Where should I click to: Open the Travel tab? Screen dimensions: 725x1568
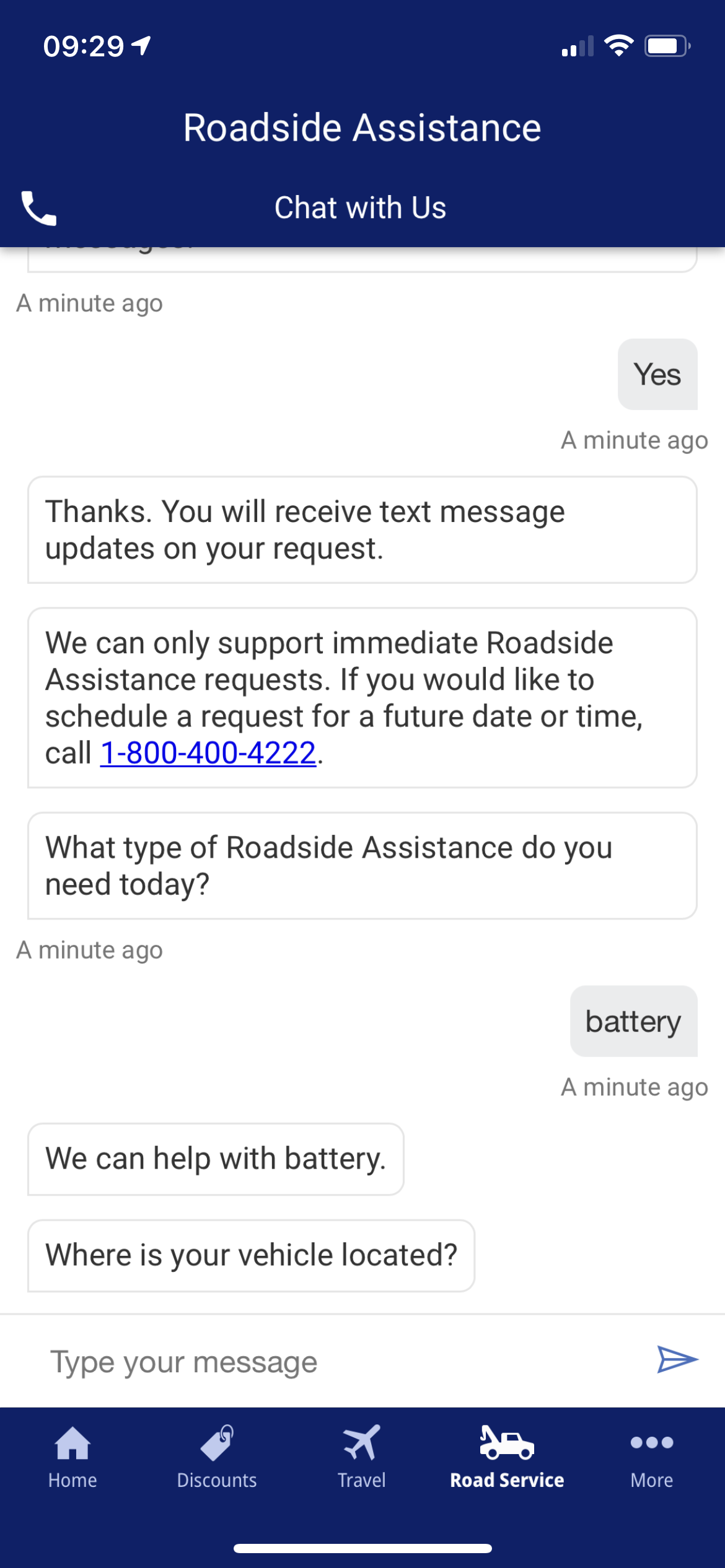362,1457
